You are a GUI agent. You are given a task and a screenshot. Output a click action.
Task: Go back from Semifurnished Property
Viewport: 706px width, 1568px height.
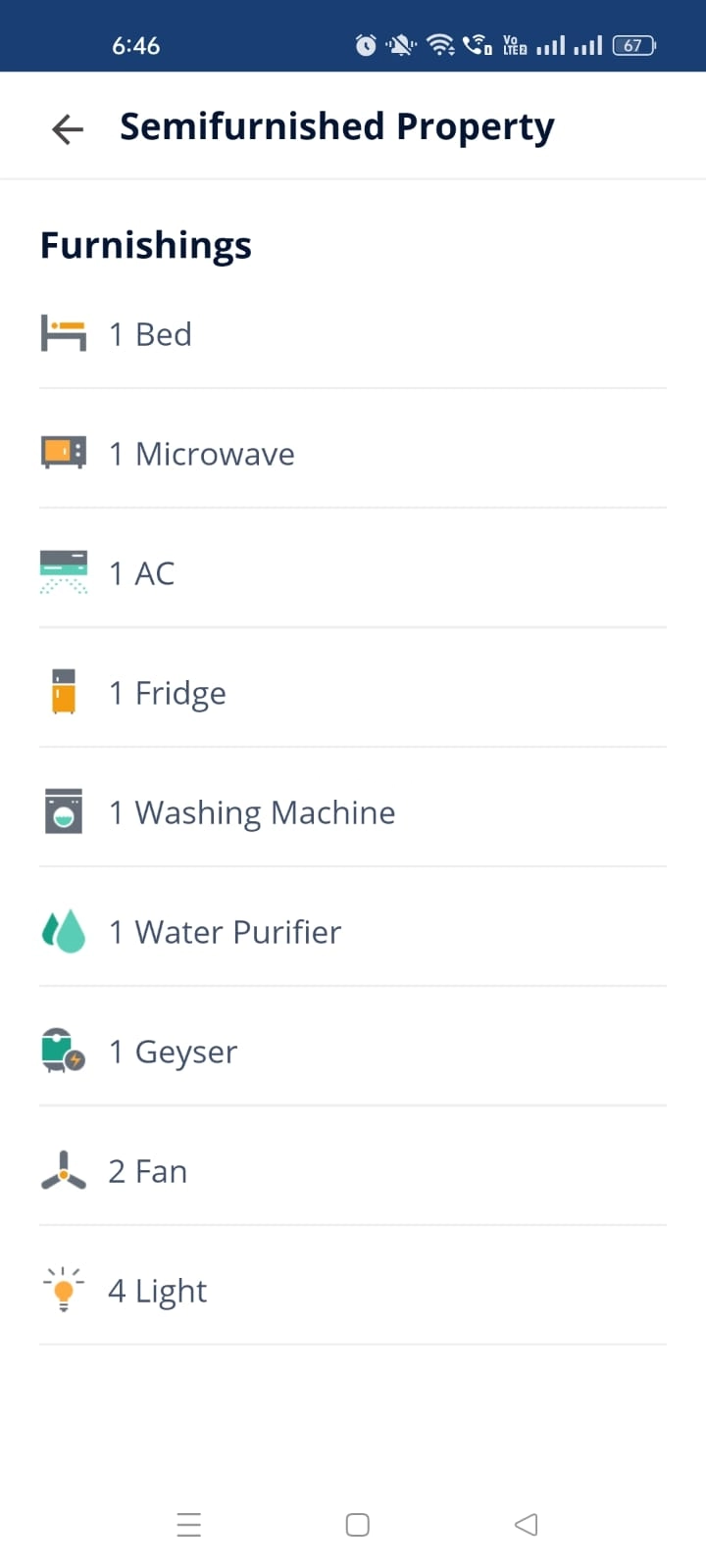[68, 128]
